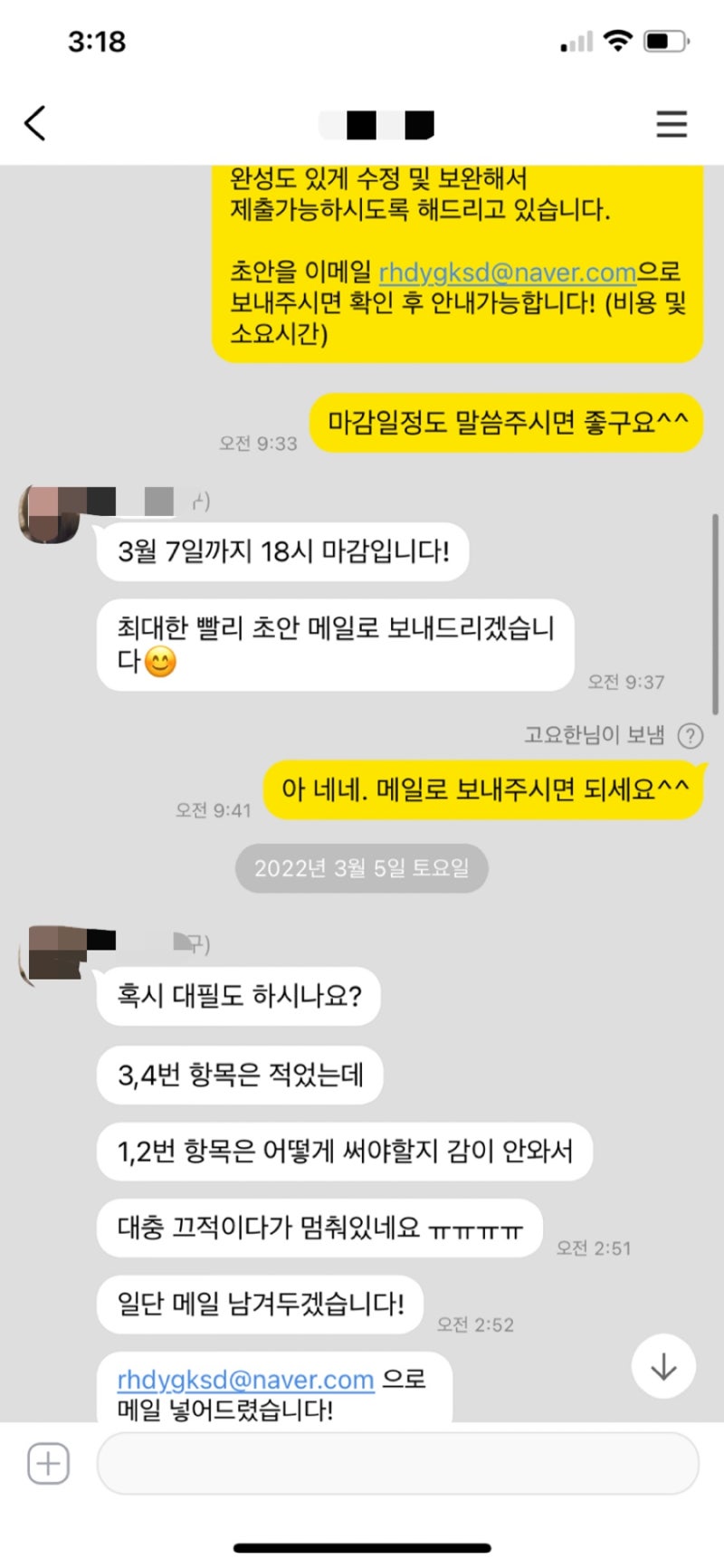This screenshot has width=724, height=1568.
Task: Go back to the chat list
Action: click(34, 123)
